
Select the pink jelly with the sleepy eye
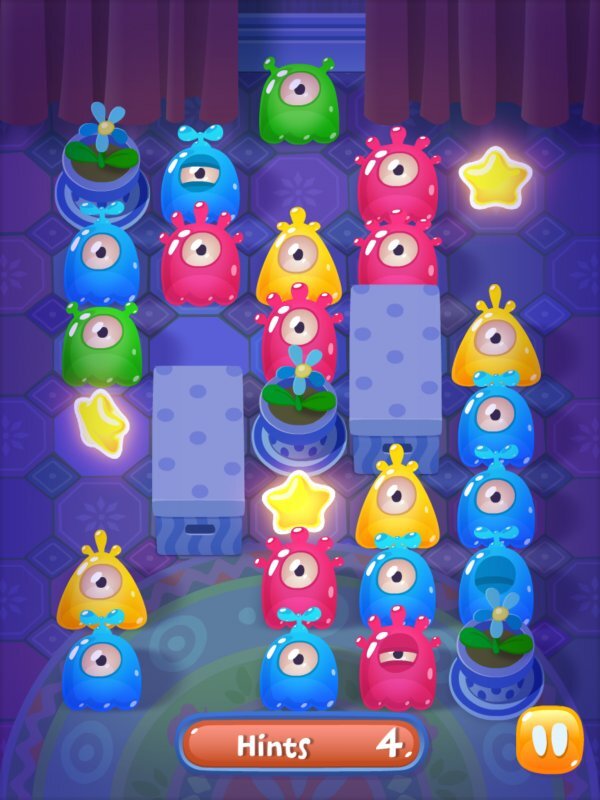click(398, 661)
